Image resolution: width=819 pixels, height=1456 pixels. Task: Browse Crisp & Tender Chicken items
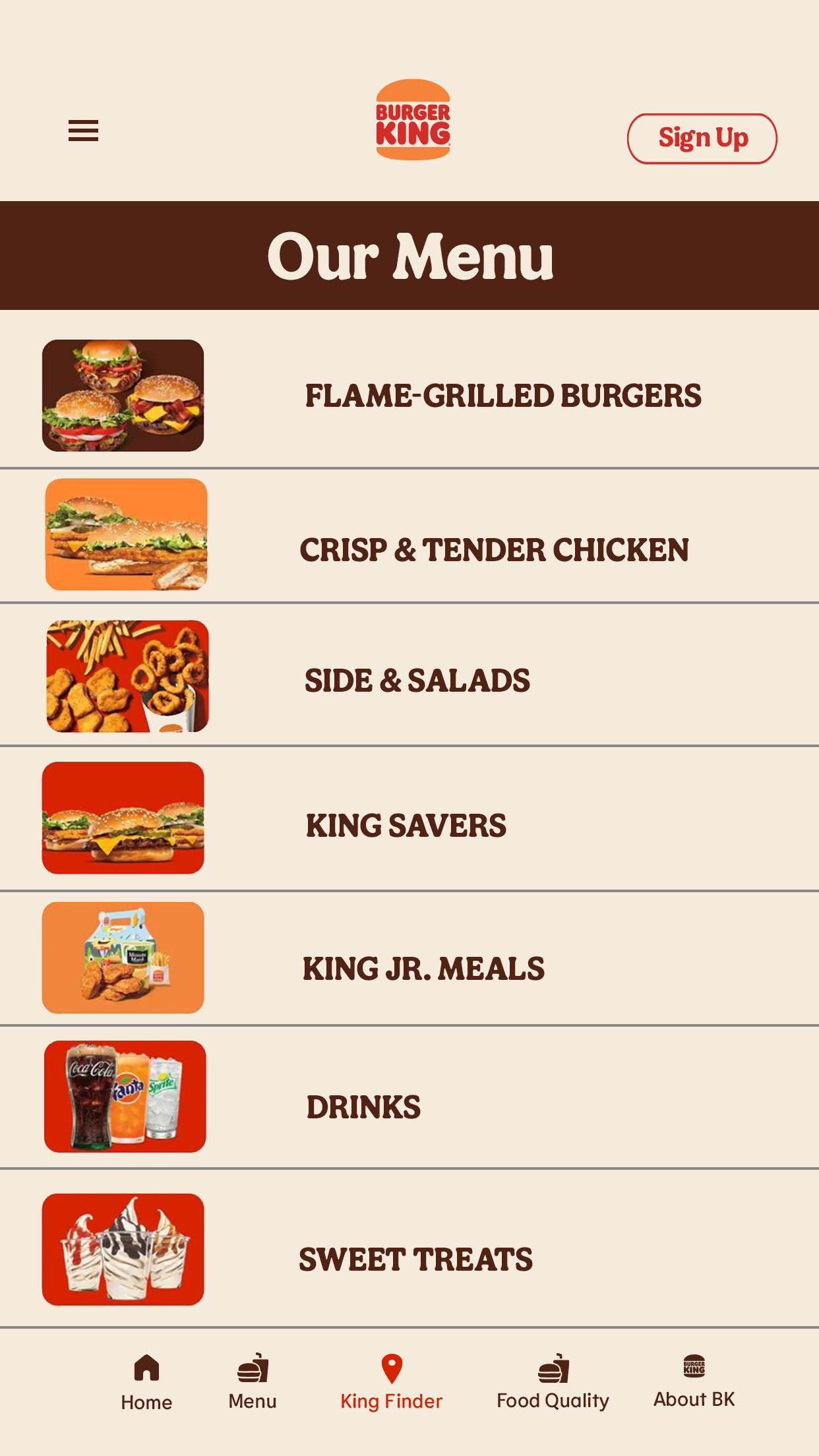click(409, 535)
